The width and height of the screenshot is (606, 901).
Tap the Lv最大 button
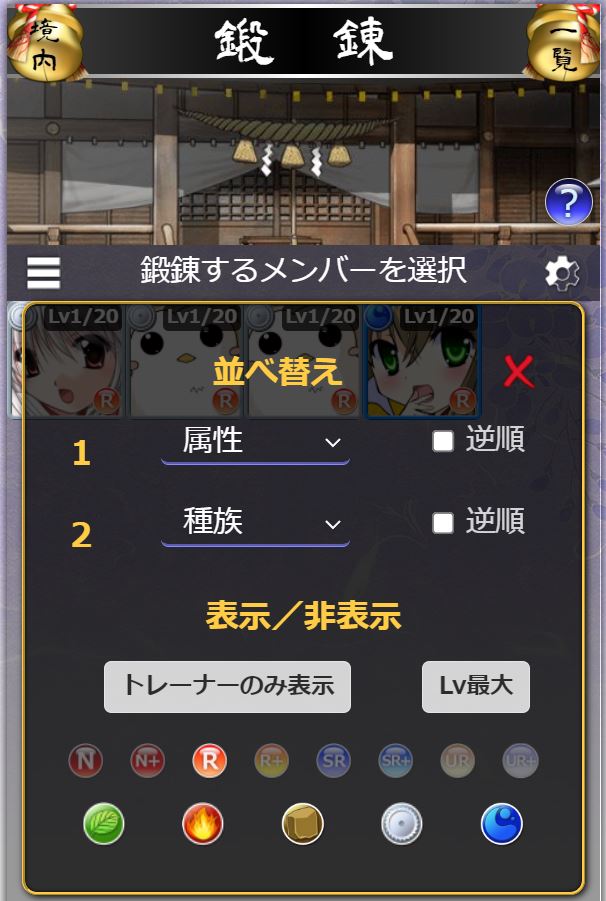click(475, 686)
